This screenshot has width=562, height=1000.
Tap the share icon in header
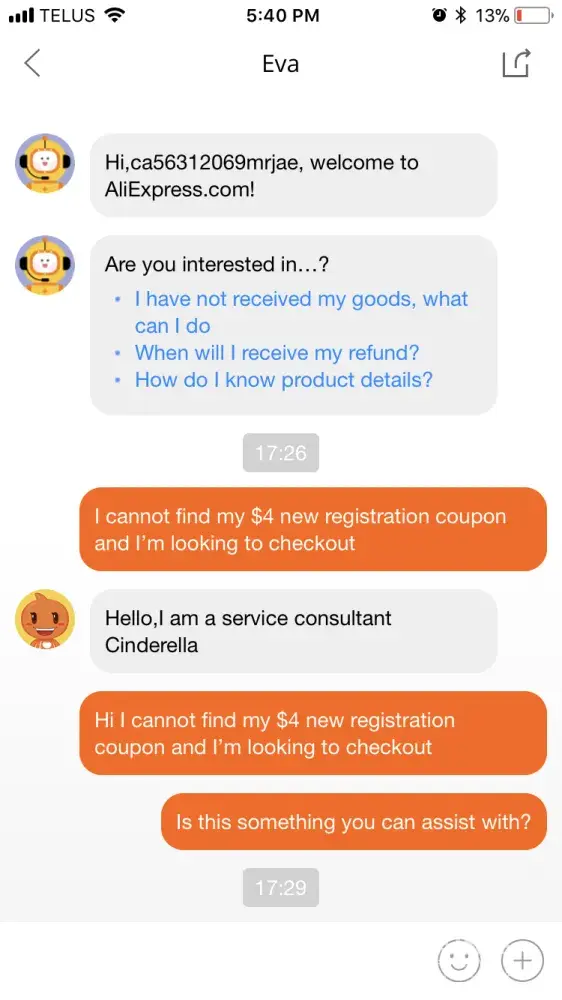[x=516, y=63]
